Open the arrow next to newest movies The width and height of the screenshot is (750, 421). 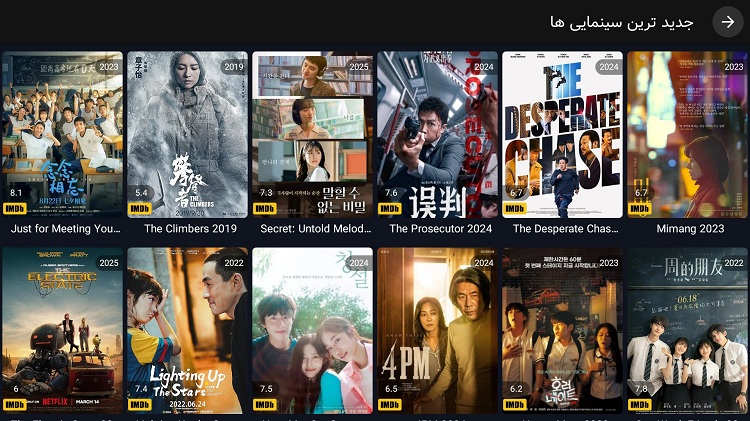(727, 22)
